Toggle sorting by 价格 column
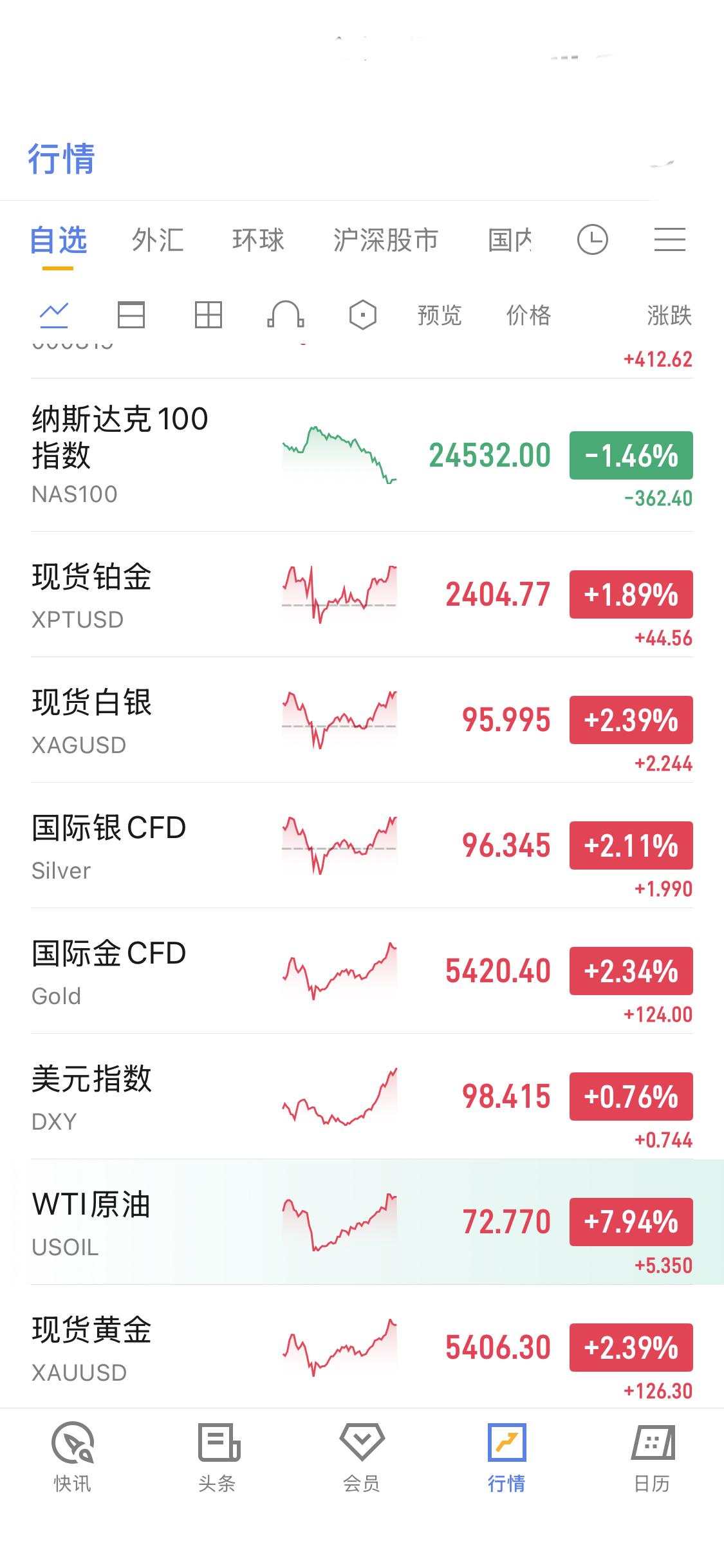The height and width of the screenshot is (1568, 724). click(x=528, y=315)
